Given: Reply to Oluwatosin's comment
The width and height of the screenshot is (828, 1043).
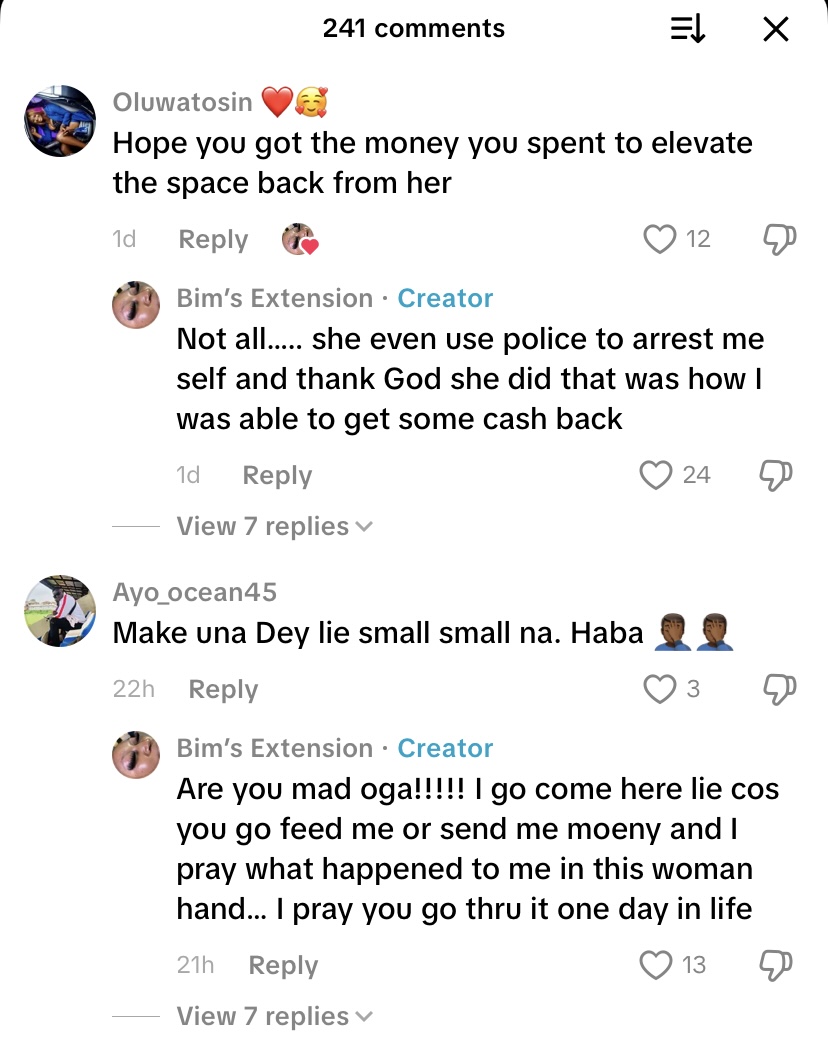Looking at the screenshot, I should point(212,239).
